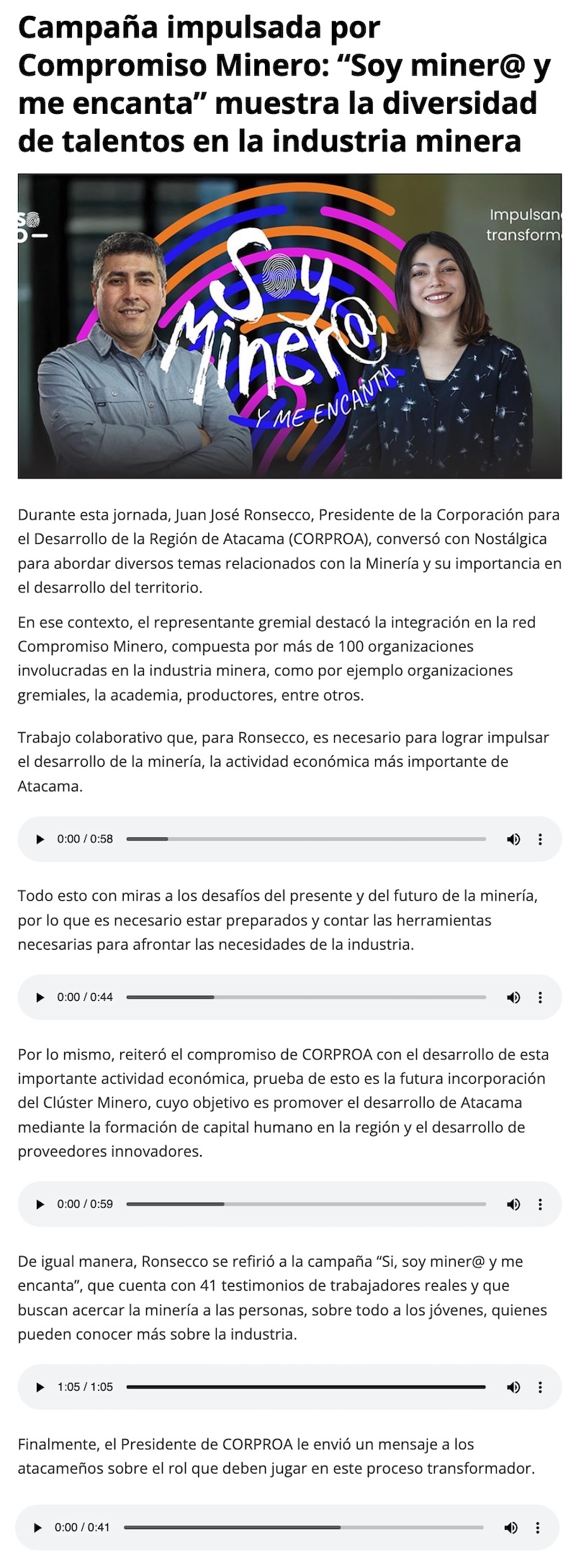Mute the 0:59 audio player
Screen dimensions: 576x1568
[513, 1204]
